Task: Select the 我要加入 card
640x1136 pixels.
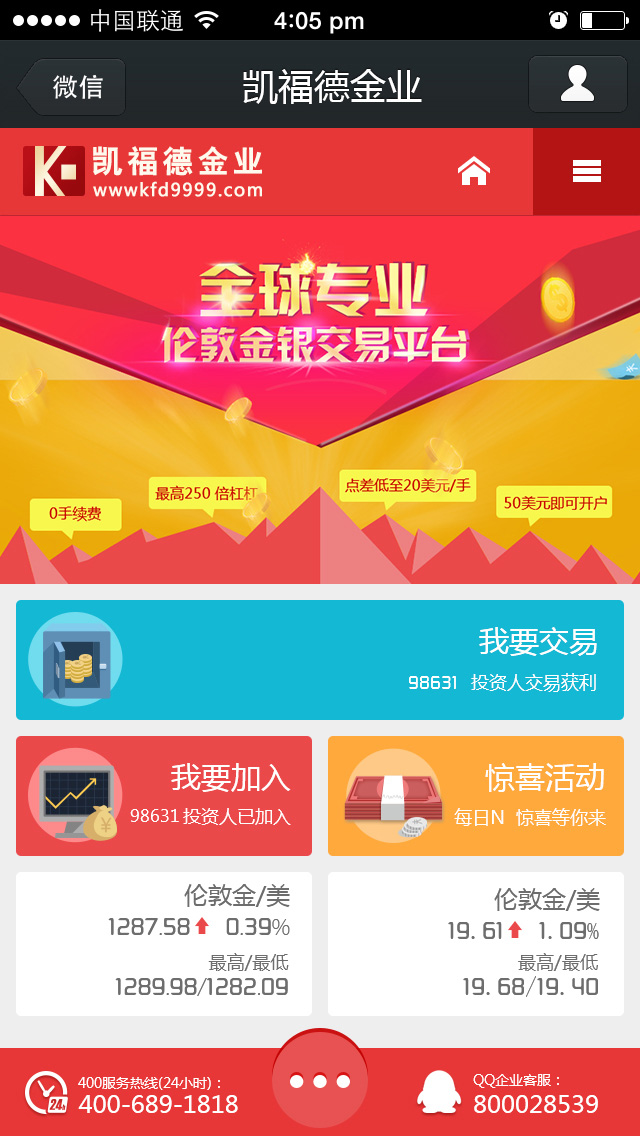Action: (164, 796)
